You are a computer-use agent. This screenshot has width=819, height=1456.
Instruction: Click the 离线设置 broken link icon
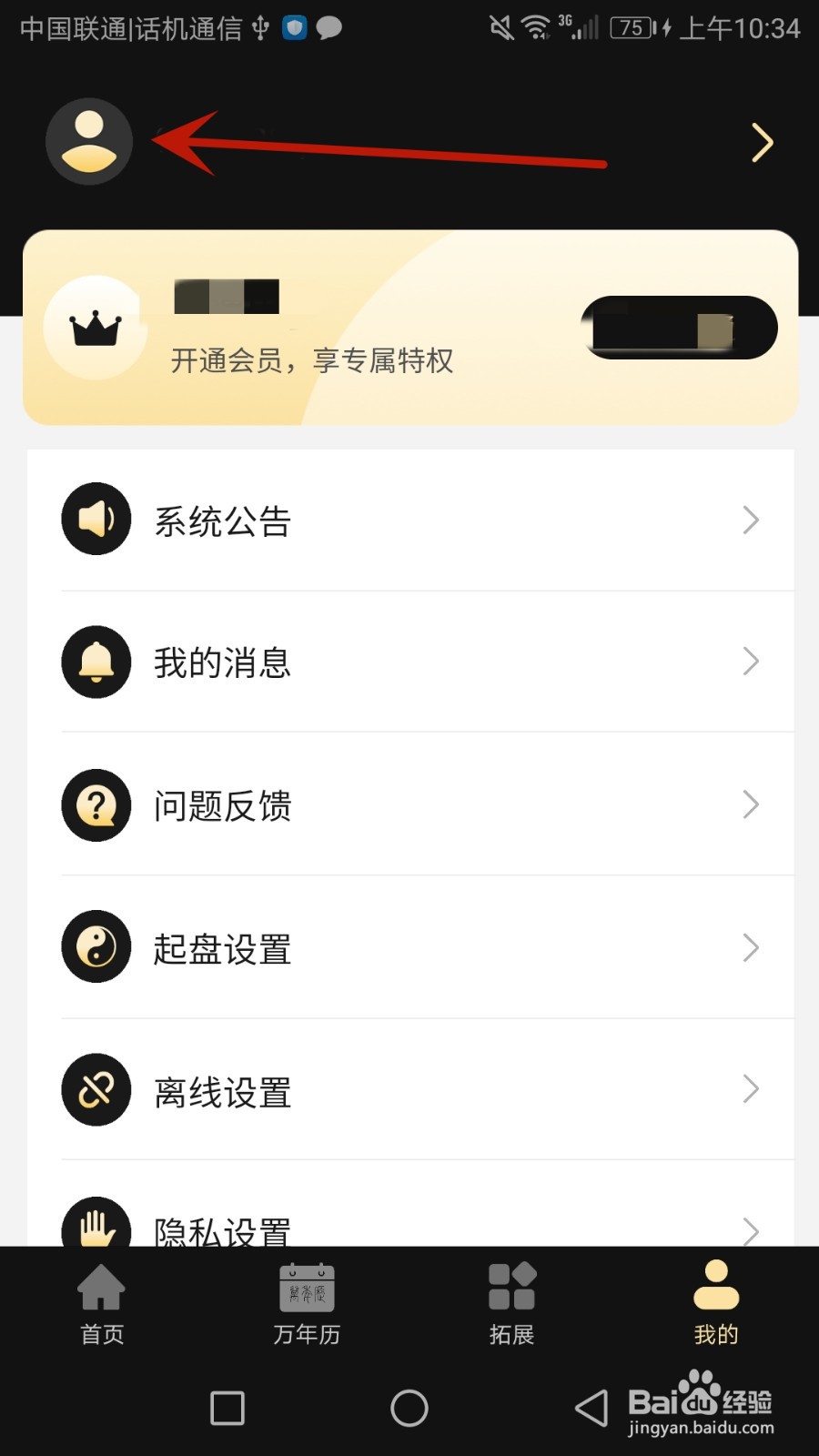point(96,1090)
